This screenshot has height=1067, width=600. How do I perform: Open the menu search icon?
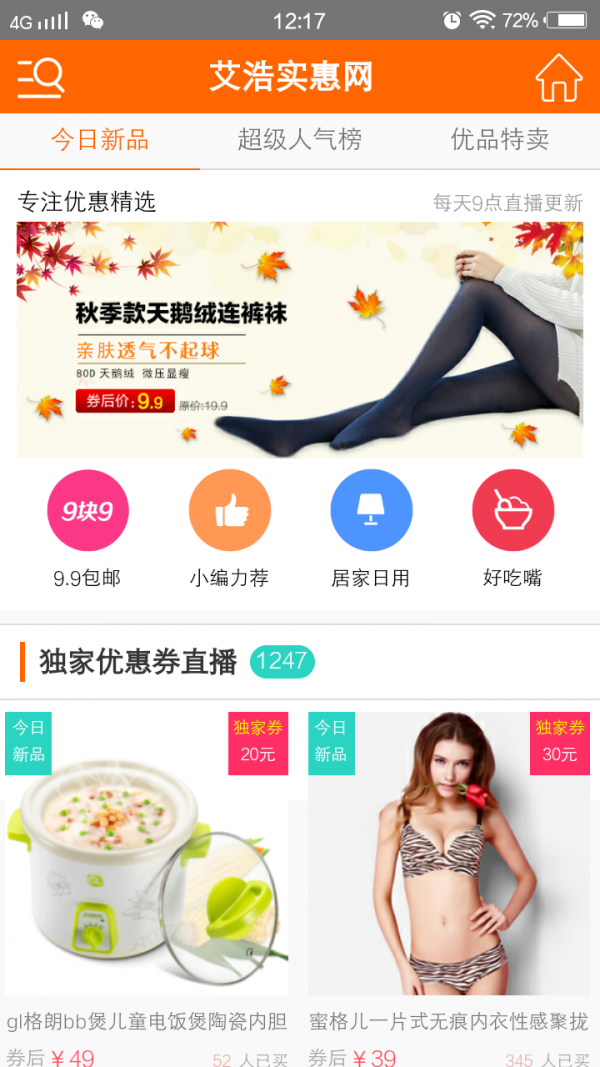click(x=41, y=77)
